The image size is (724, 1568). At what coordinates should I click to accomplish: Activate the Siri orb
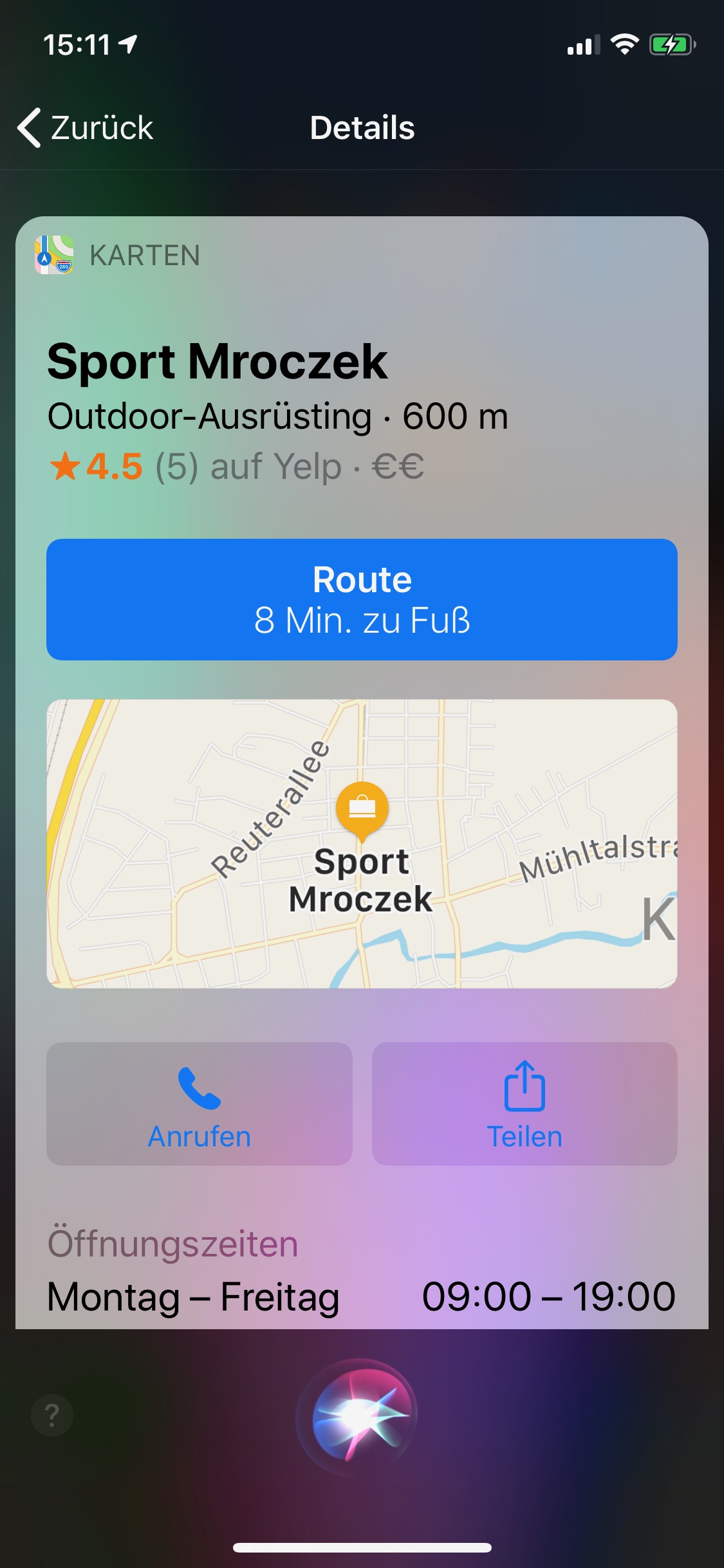pyautogui.click(x=359, y=1417)
